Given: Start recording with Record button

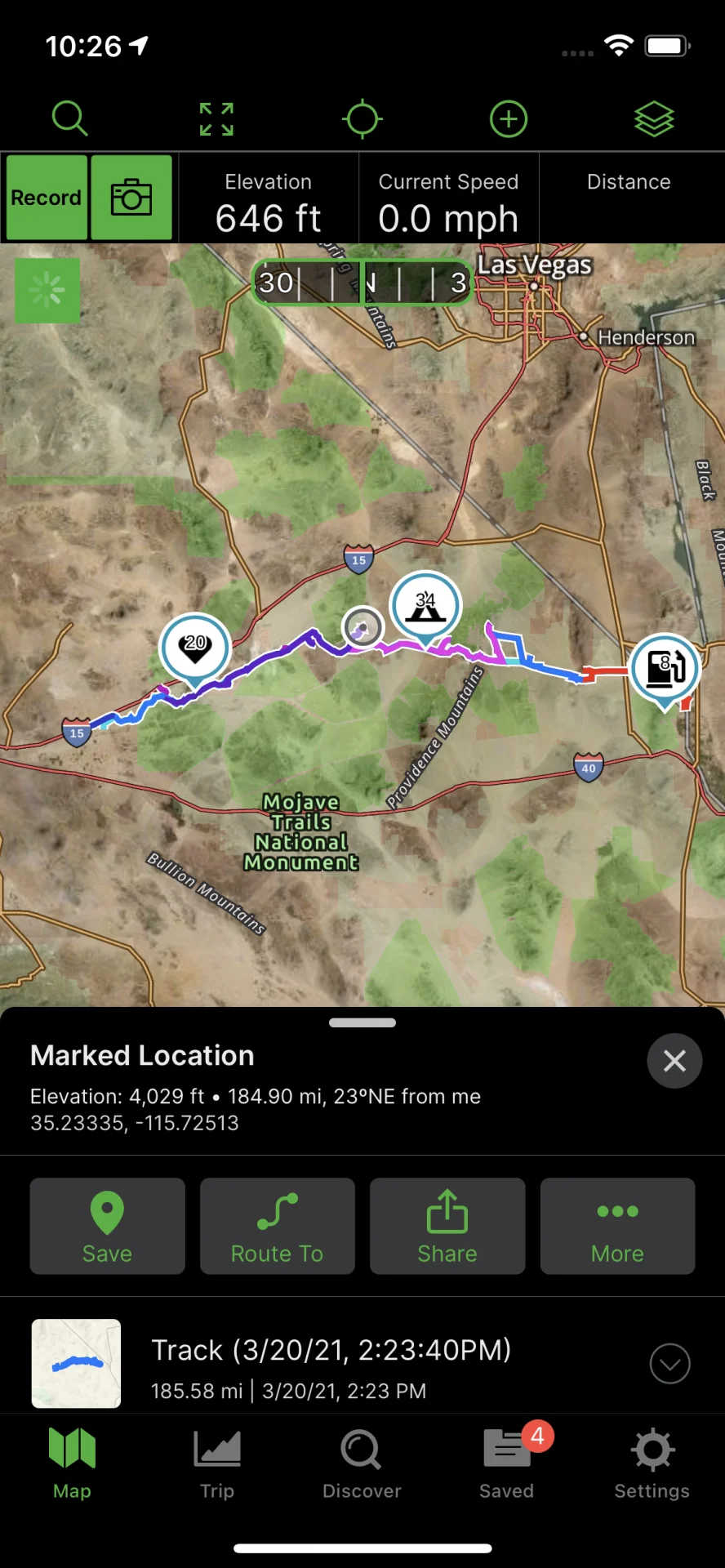Looking at the screenshot, I should pyautogui.click(x=47, y=198).
